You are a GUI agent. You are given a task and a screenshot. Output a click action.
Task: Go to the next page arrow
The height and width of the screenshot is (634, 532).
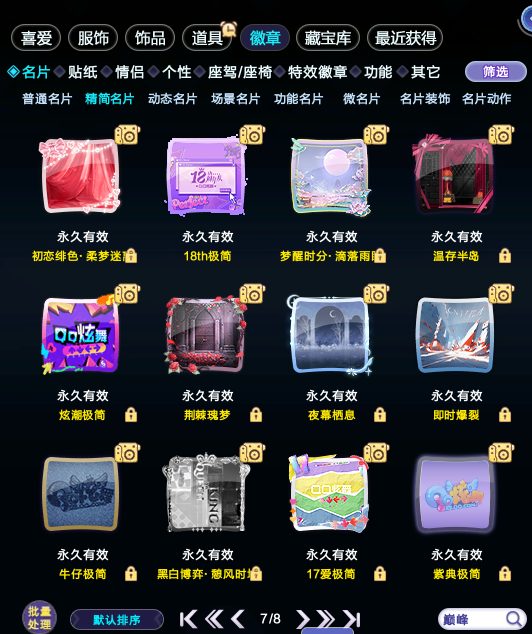pos(302,619)
